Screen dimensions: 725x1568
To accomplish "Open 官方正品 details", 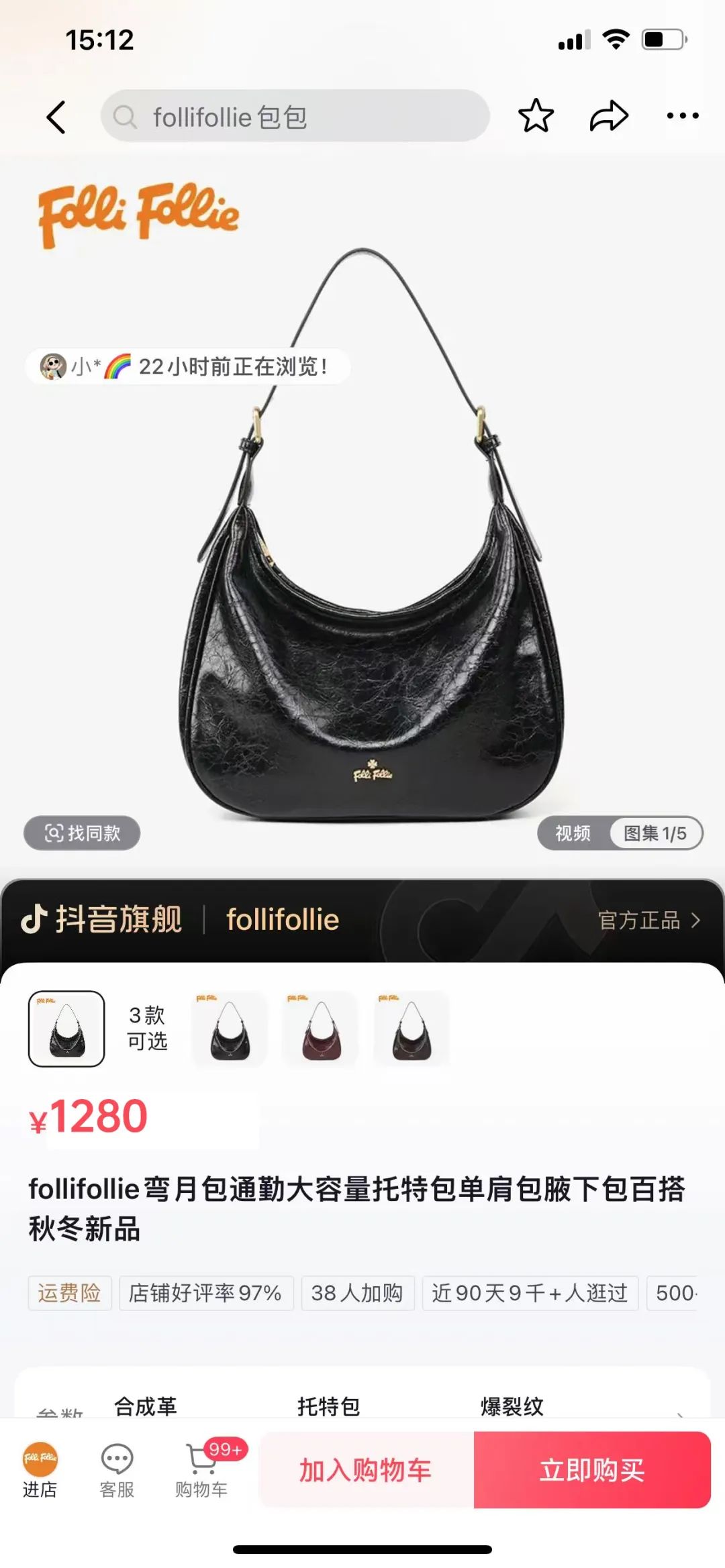I will point(649,921).
